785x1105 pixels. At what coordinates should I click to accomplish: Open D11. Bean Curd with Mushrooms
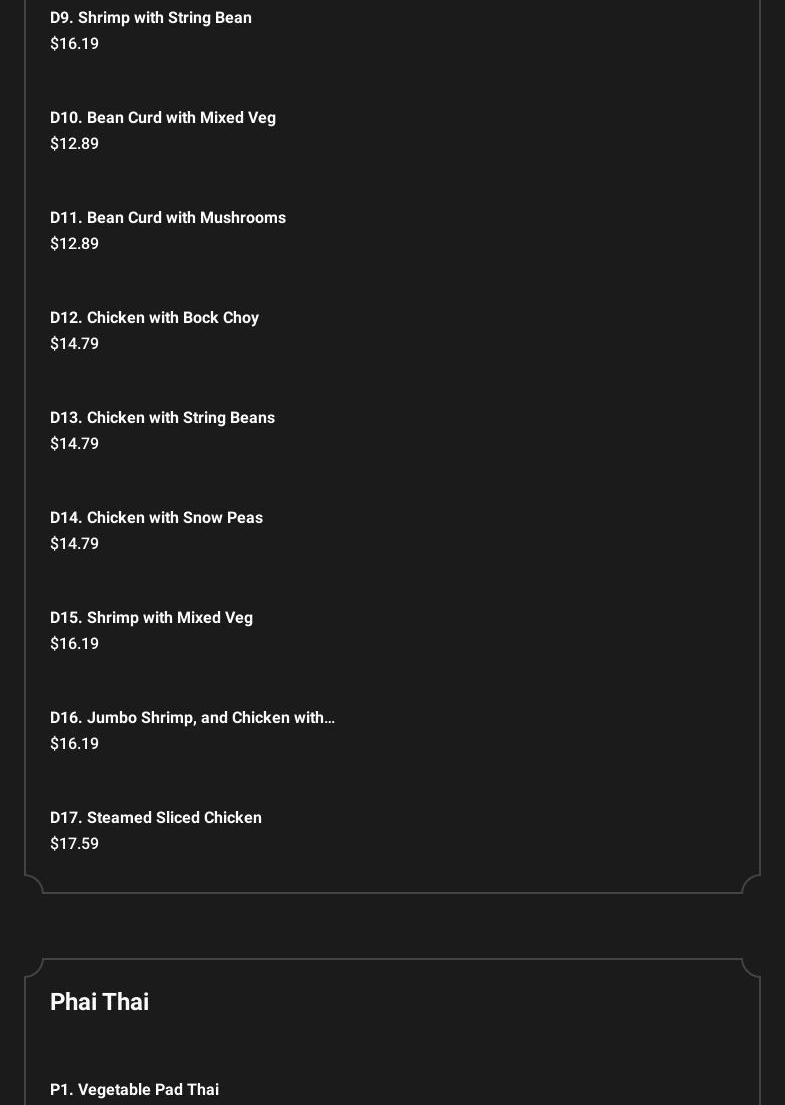coord(168,218)
